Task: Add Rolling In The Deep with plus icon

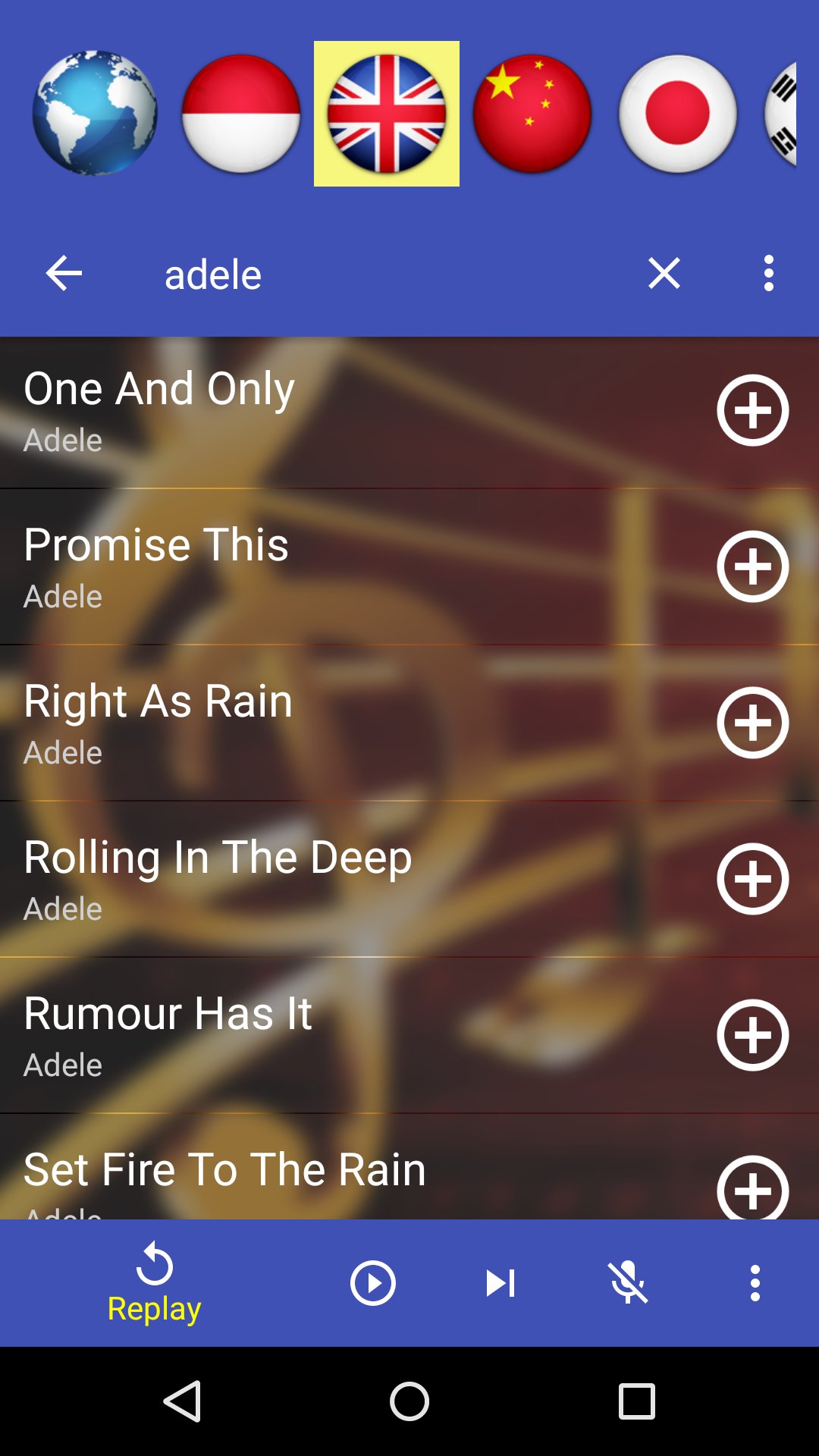Action: (x=752, y=879)
